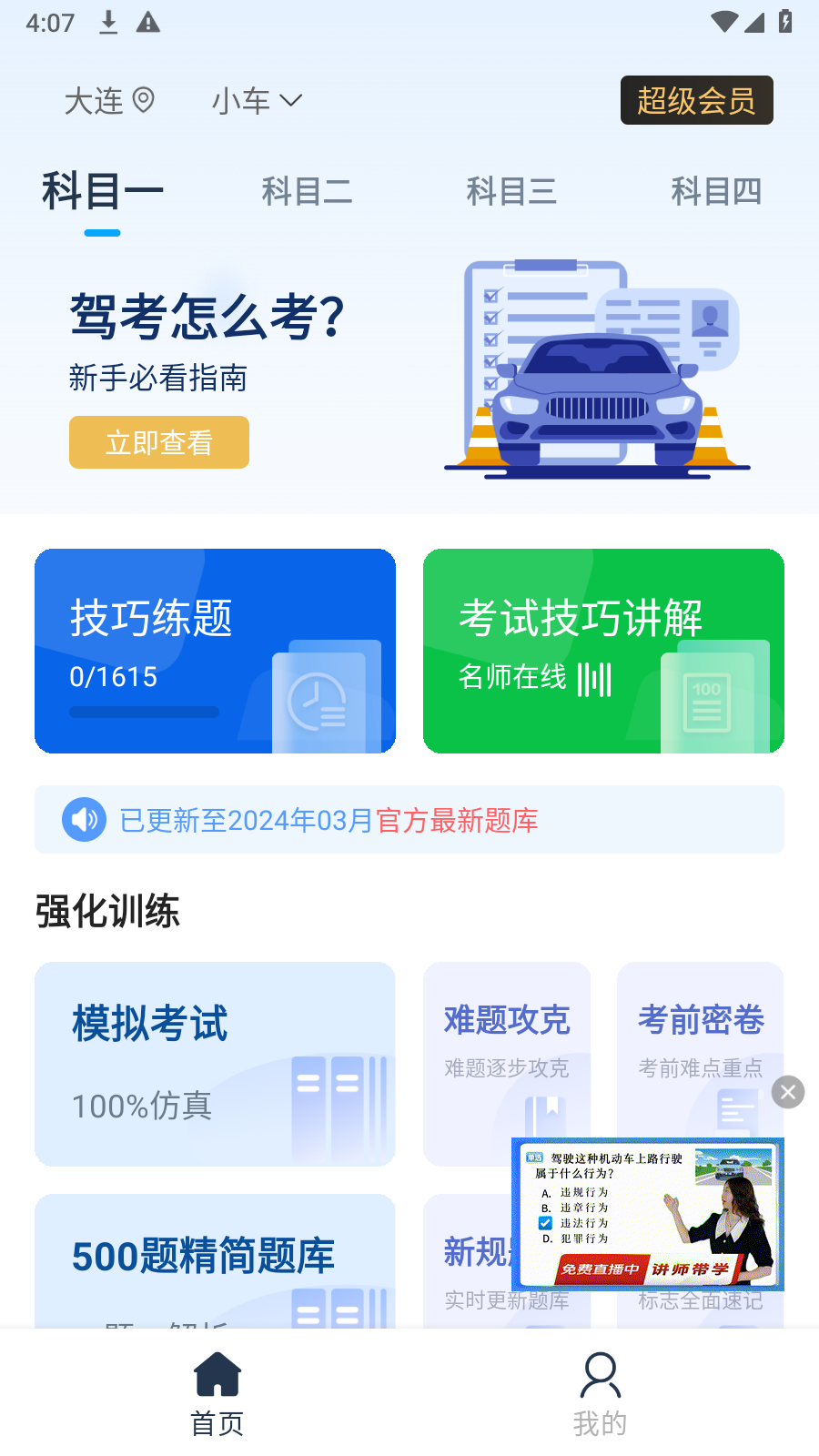The image size is (819, 1456).
Task: Open the 考试技巧讲解 card
Action: coord(603,651)
